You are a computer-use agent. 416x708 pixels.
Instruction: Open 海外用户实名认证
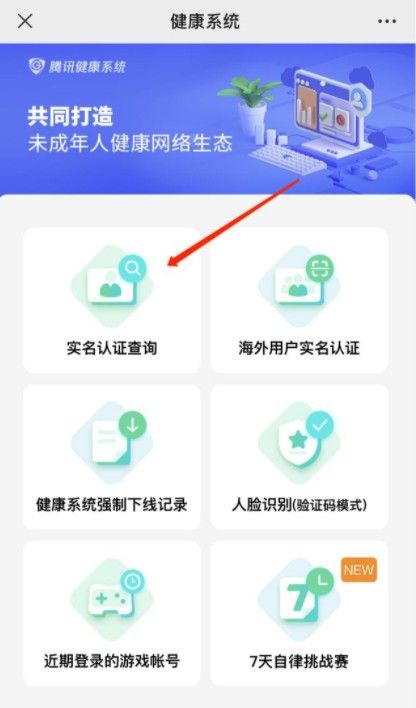pyautogui.click(x=299, y=300)
